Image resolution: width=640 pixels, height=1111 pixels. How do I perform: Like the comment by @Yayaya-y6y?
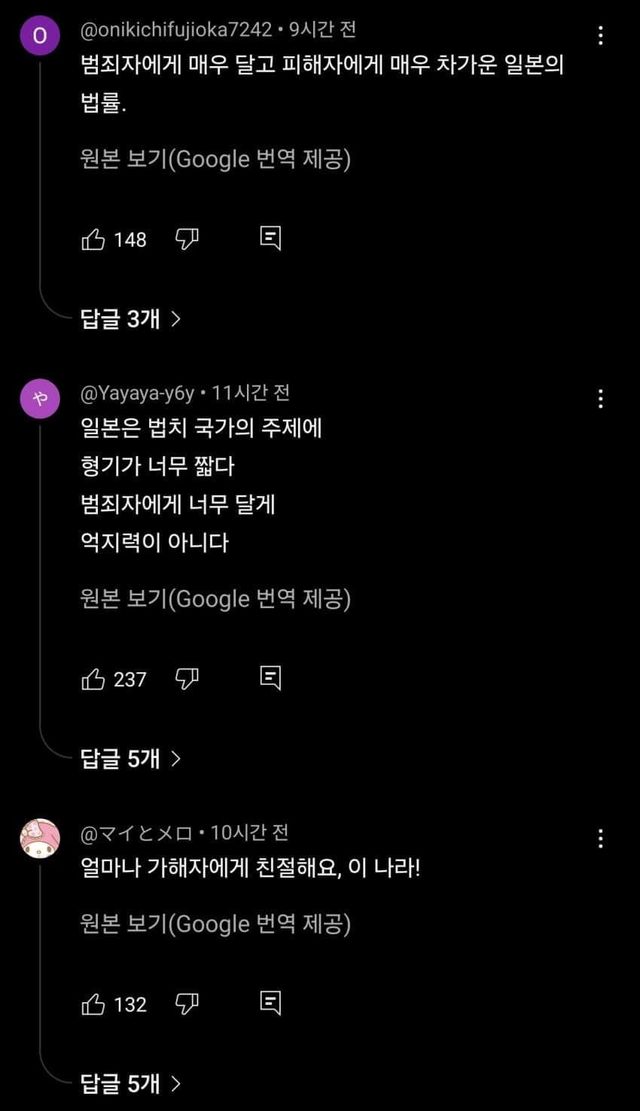(93, 679)
